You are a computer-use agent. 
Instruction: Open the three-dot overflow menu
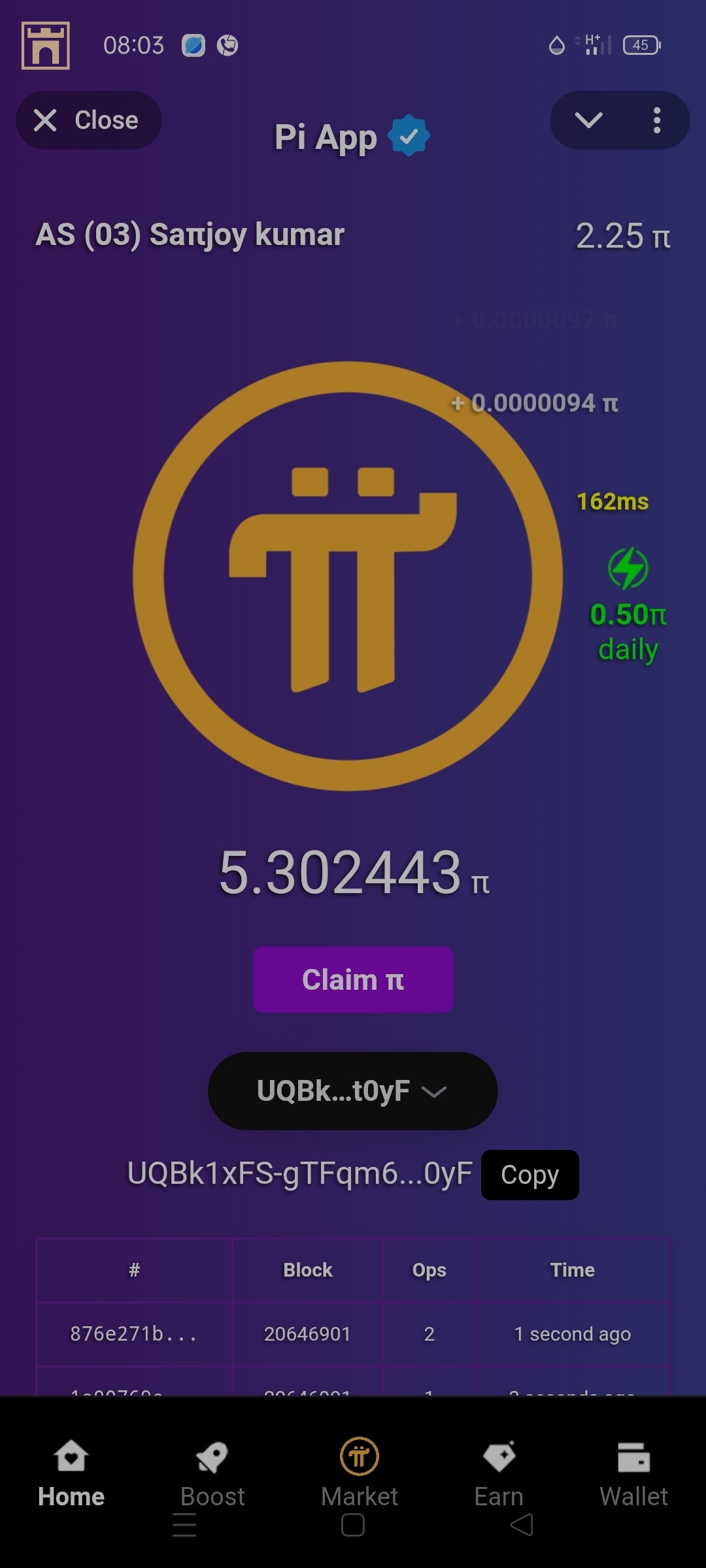click(x=657, y=120)
